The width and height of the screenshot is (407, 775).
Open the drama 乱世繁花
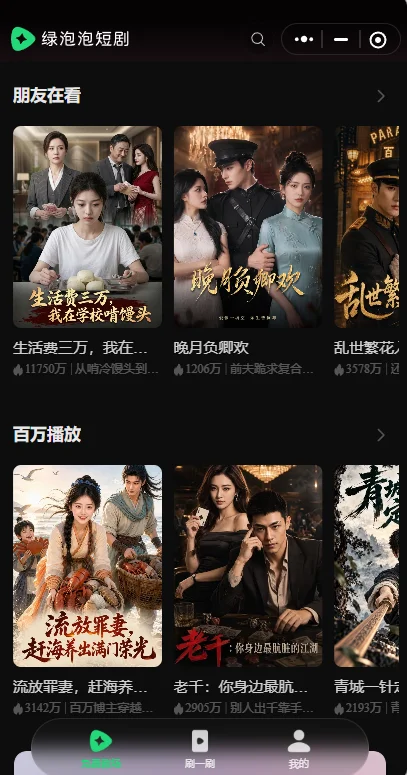point(366,227)
